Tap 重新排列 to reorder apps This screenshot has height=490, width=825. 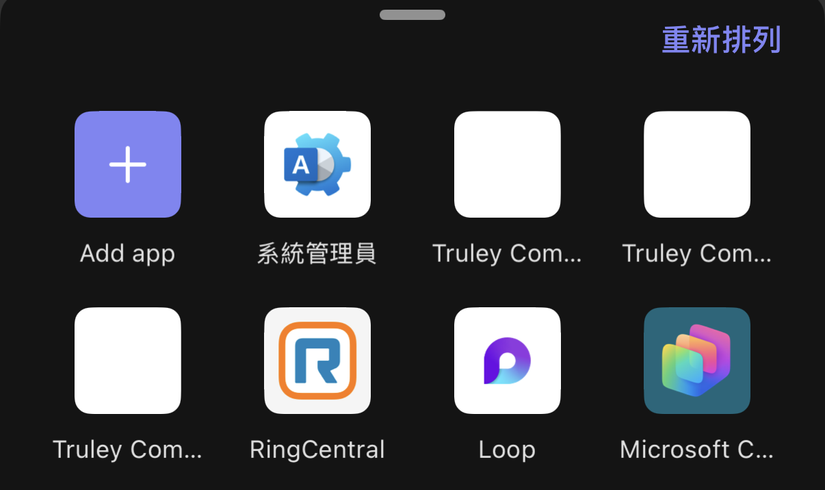coord(720,40)
